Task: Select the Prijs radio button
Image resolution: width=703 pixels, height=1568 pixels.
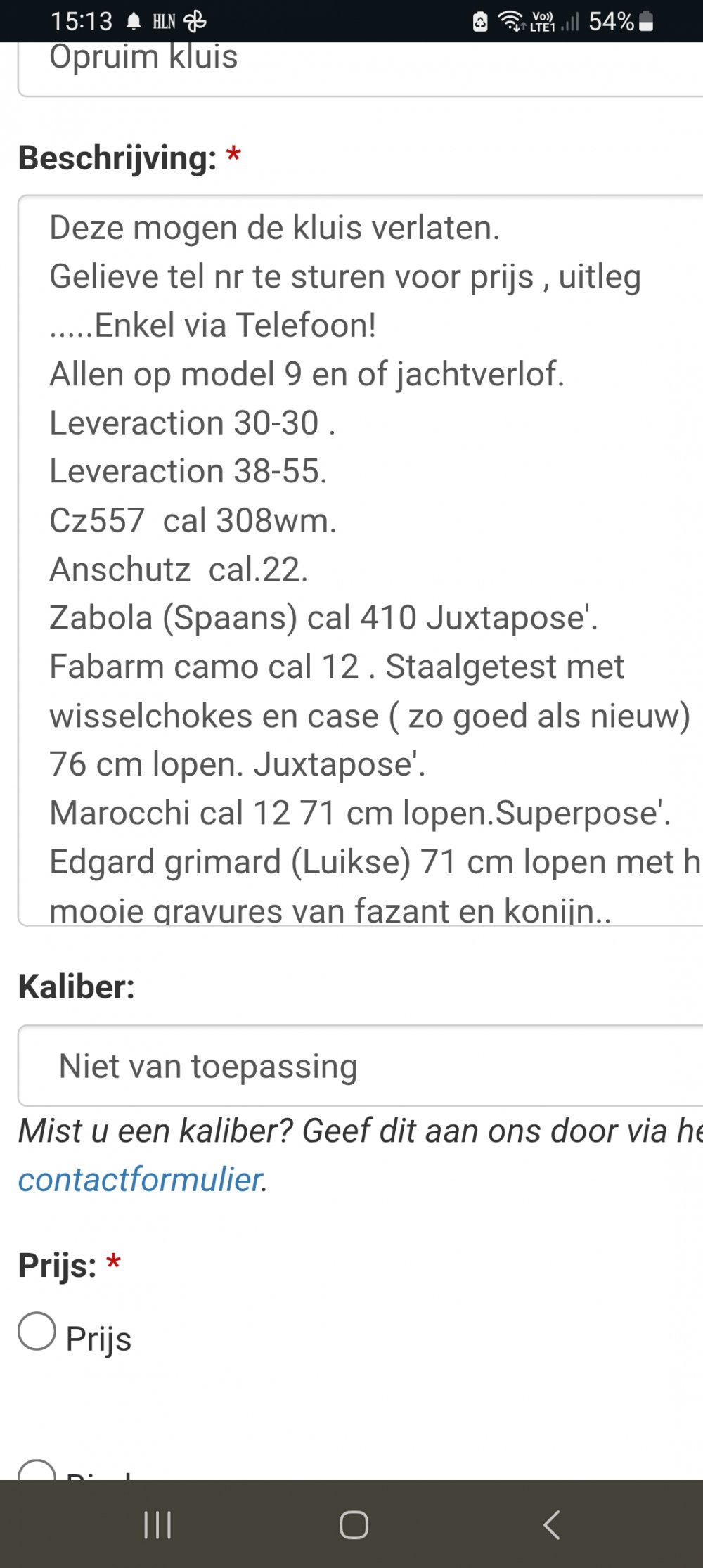Action: [37, 1331]
